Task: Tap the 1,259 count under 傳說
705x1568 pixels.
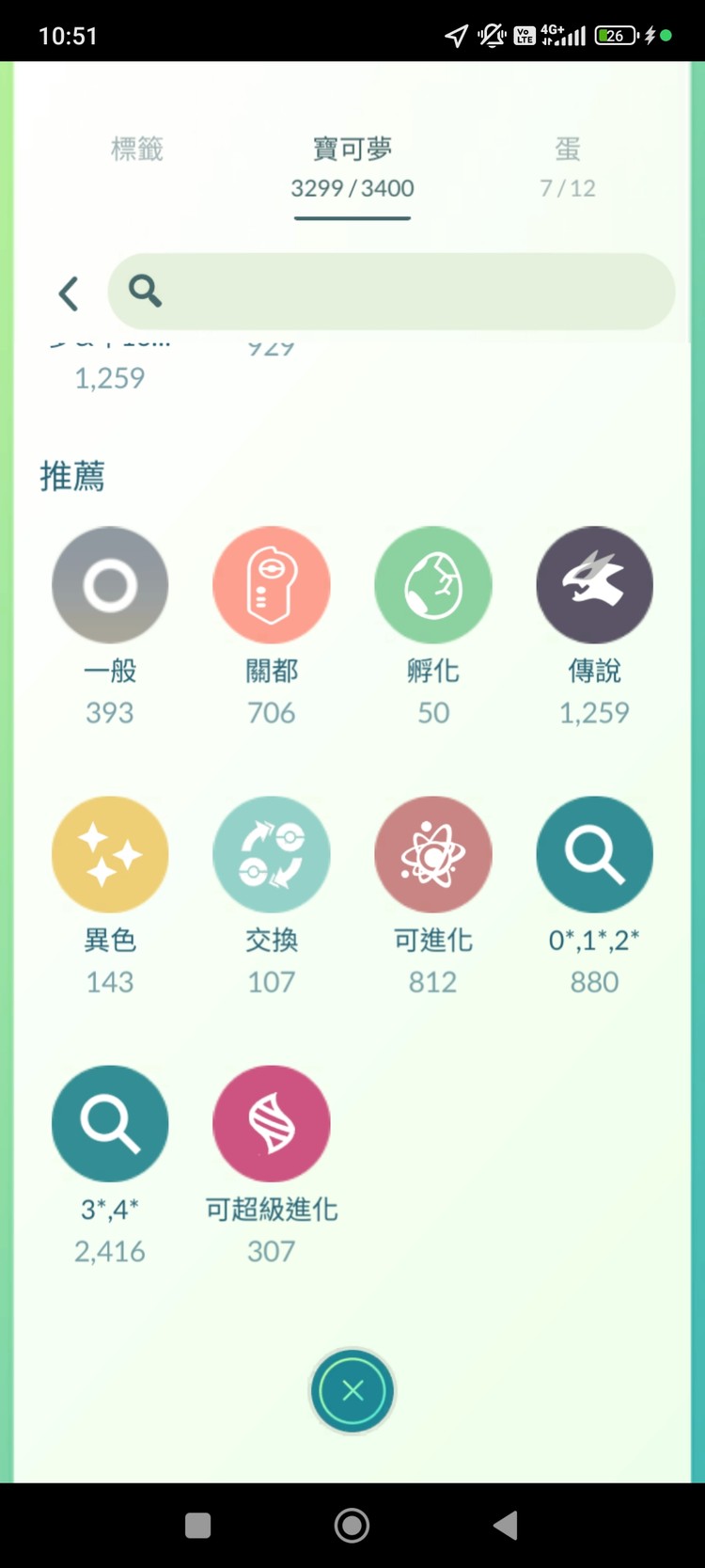Action: [x=594, y=712]
